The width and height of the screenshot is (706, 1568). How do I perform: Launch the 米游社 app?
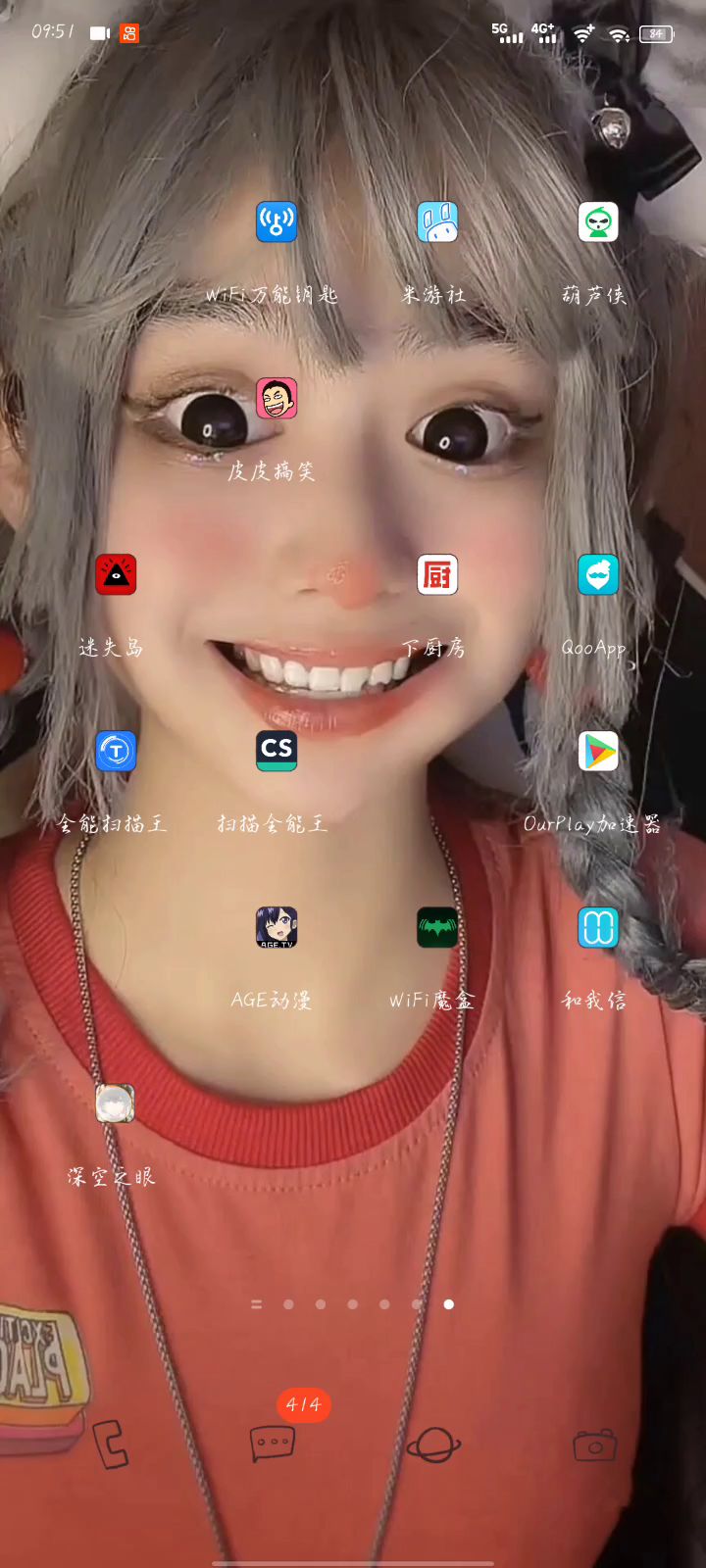point(437,221)
